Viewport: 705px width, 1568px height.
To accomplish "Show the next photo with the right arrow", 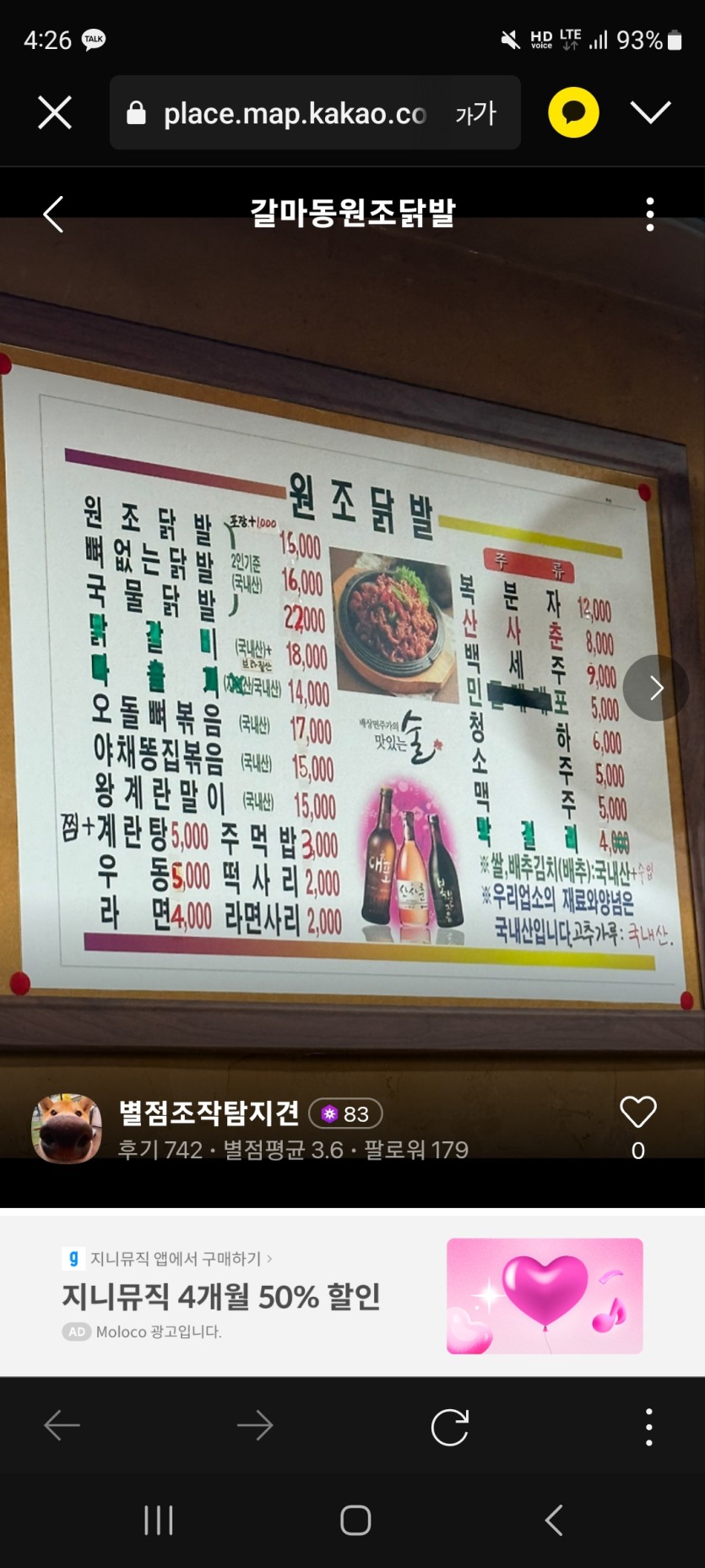I will 656,688.
